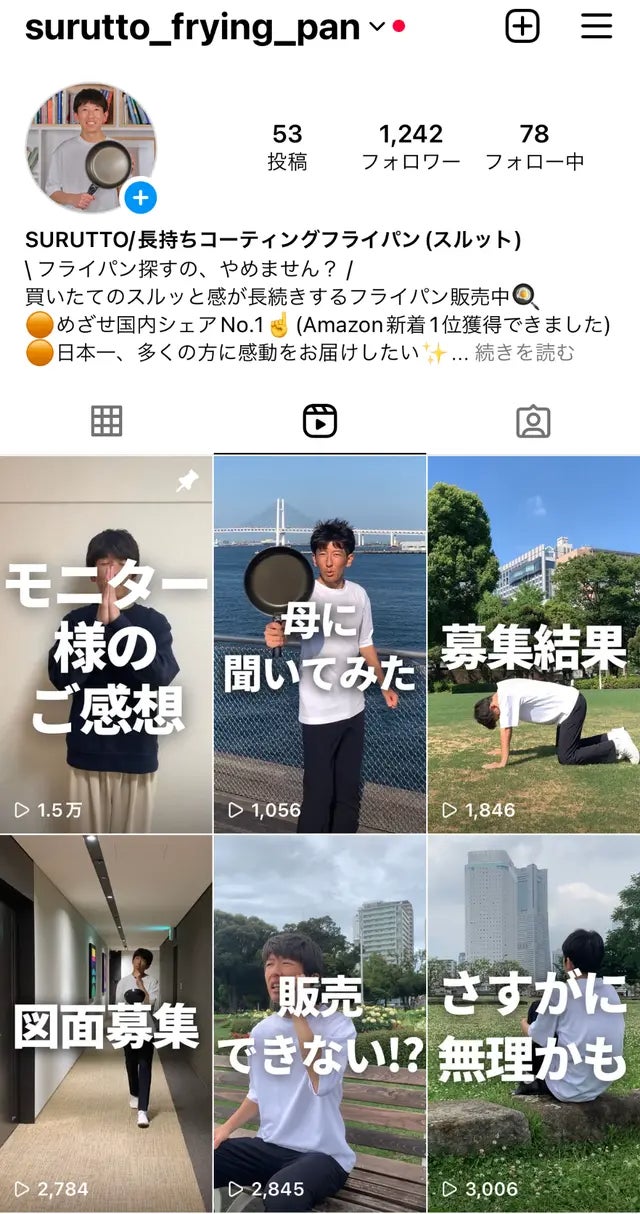
Task: Expand the bio with 続きを読む
Action: click(525, 353)
